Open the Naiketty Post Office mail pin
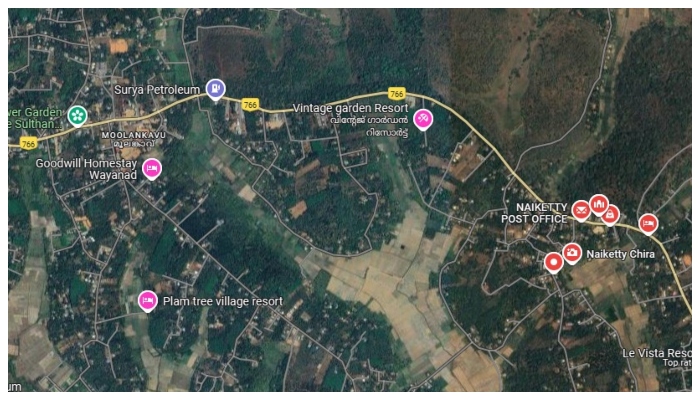 pyautogui.click(x=581, y=209)
